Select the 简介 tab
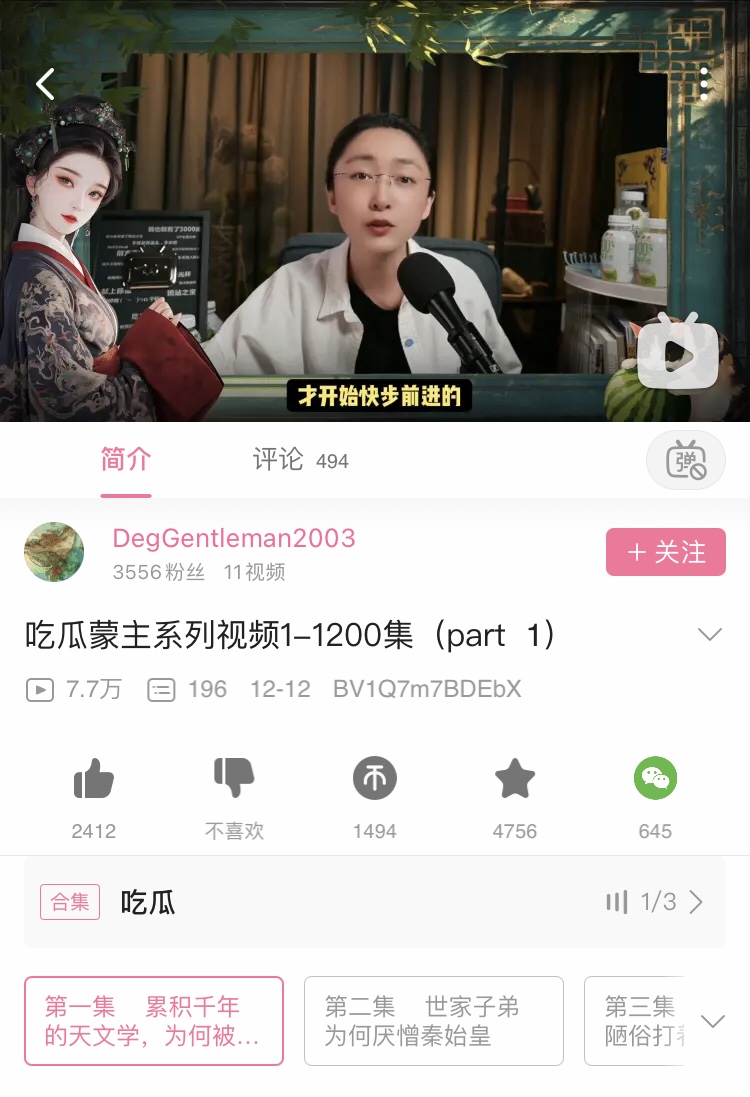750x1097 pixels. [126, 460]
